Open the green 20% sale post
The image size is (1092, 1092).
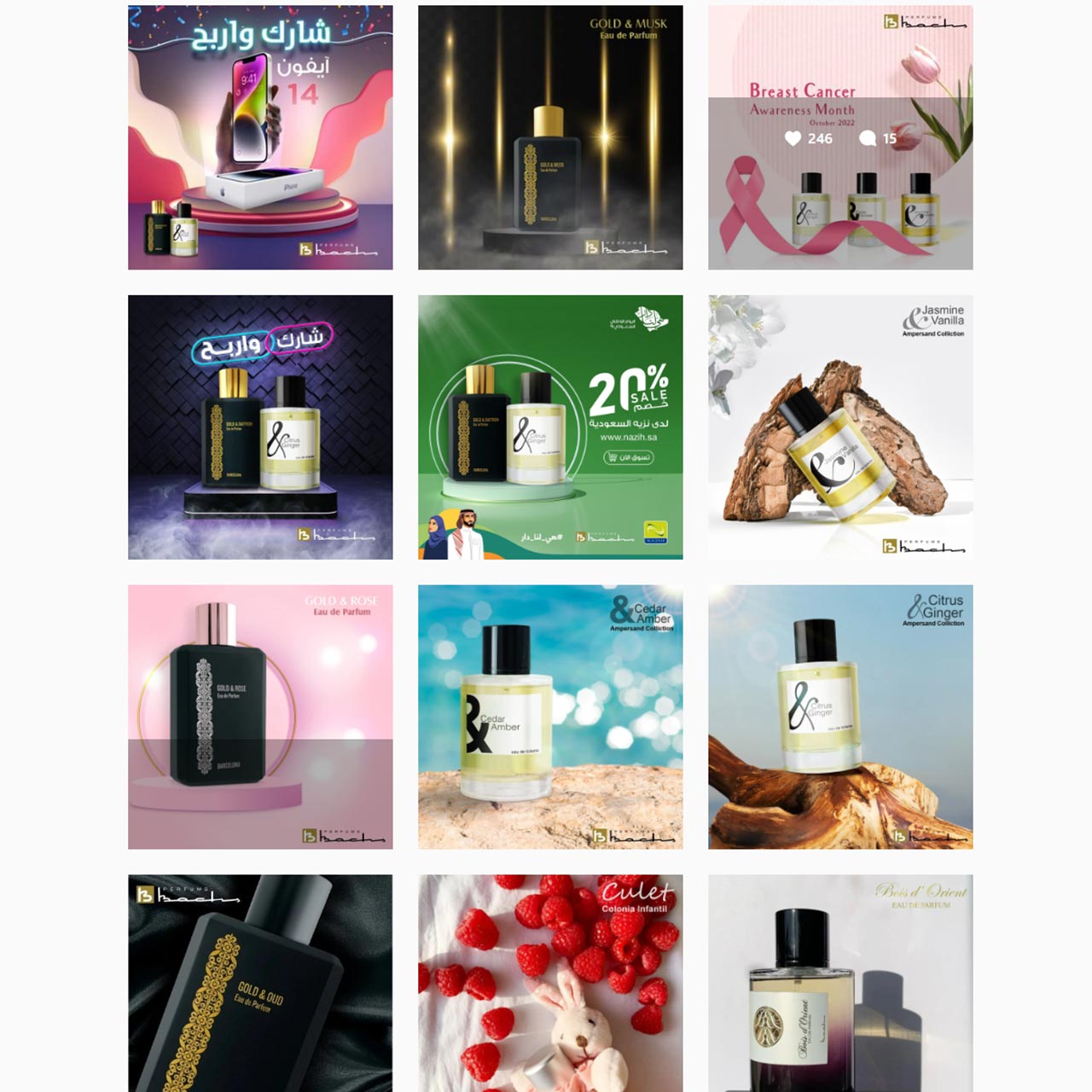click(550, 427)
